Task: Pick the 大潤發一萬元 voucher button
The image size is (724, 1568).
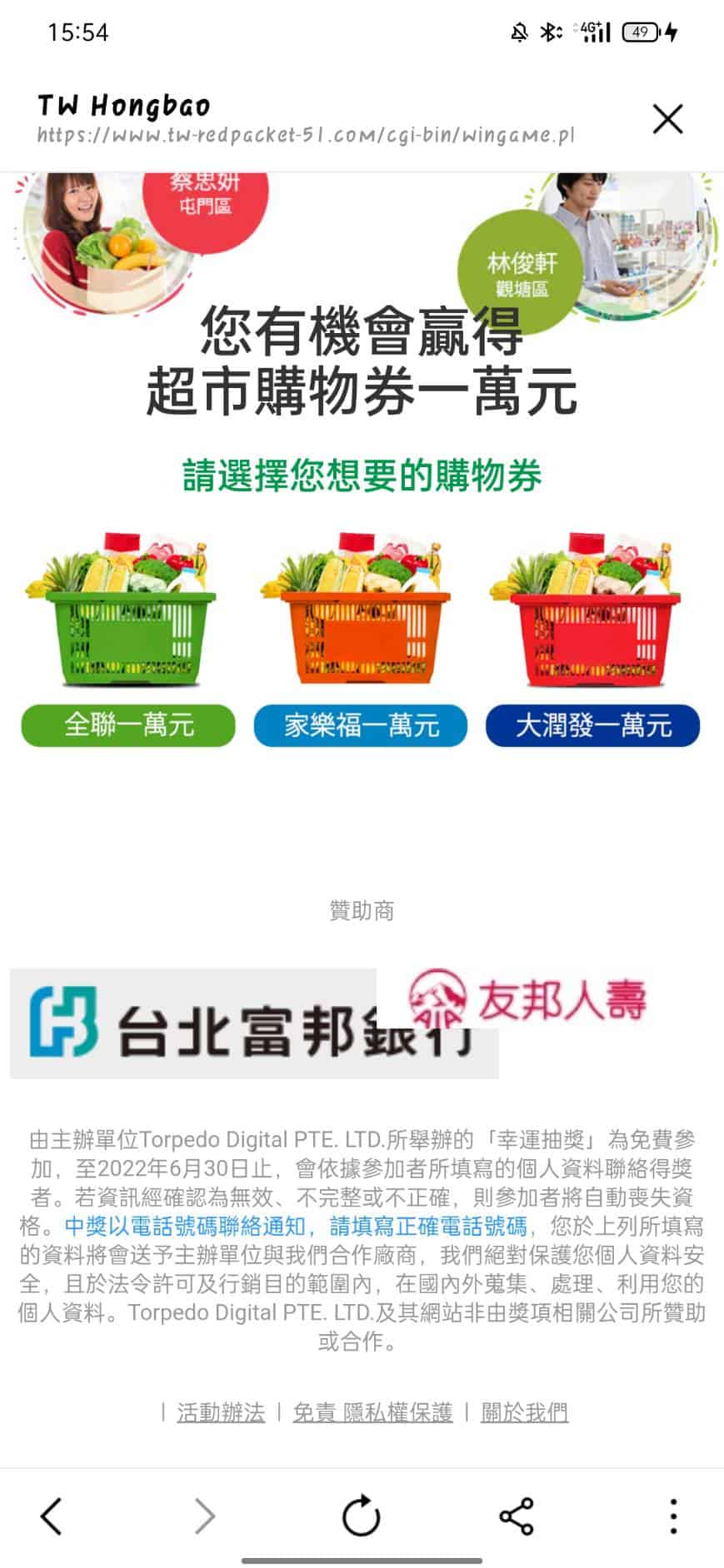Action: (x=592, y=724)
